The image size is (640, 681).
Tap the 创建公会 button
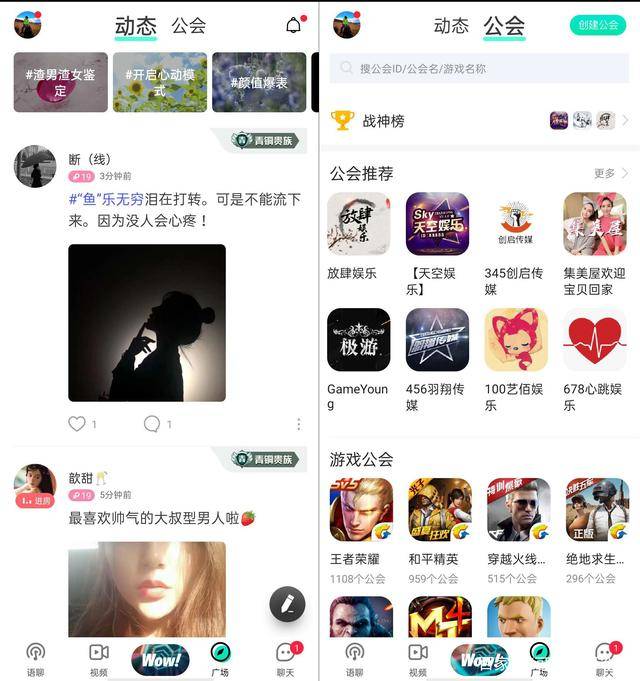[x=598, y=26]
